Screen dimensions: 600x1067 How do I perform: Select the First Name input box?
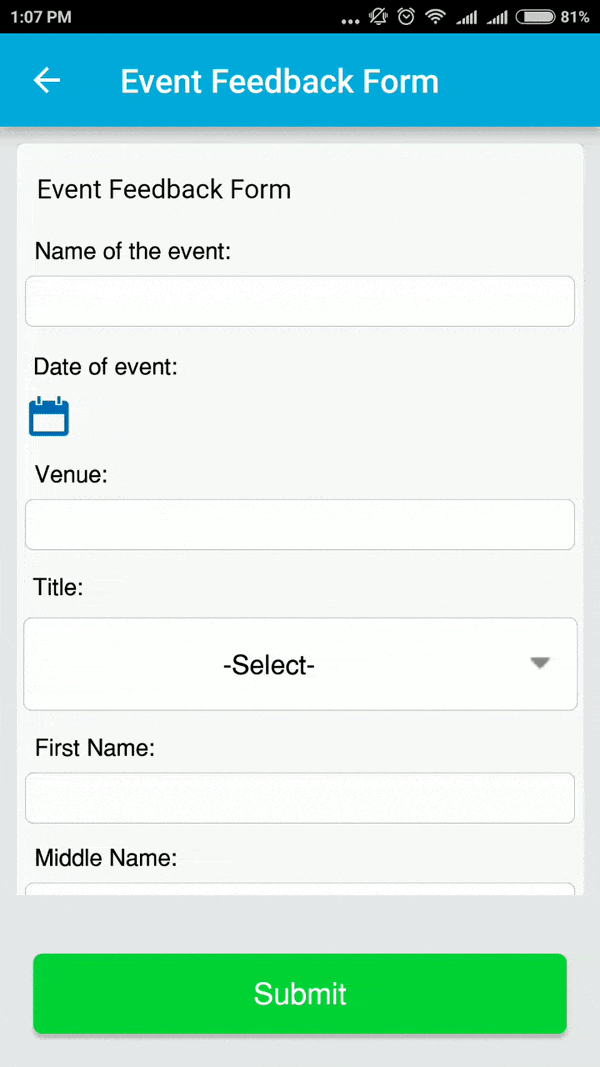click(x=300, y=798)
